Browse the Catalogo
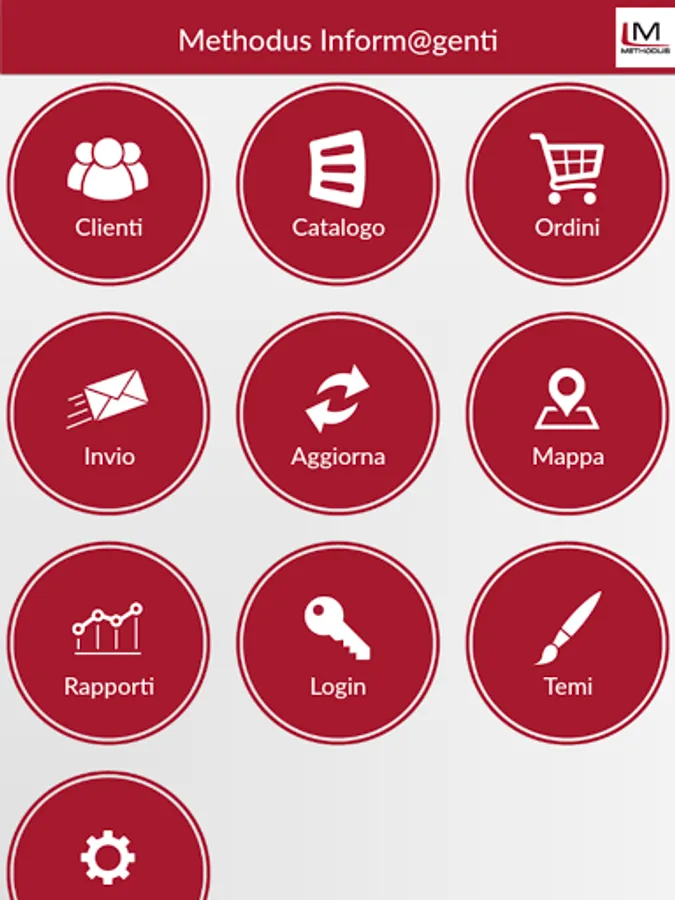Screen dimensions: 675x900 (x=338, y=184)
